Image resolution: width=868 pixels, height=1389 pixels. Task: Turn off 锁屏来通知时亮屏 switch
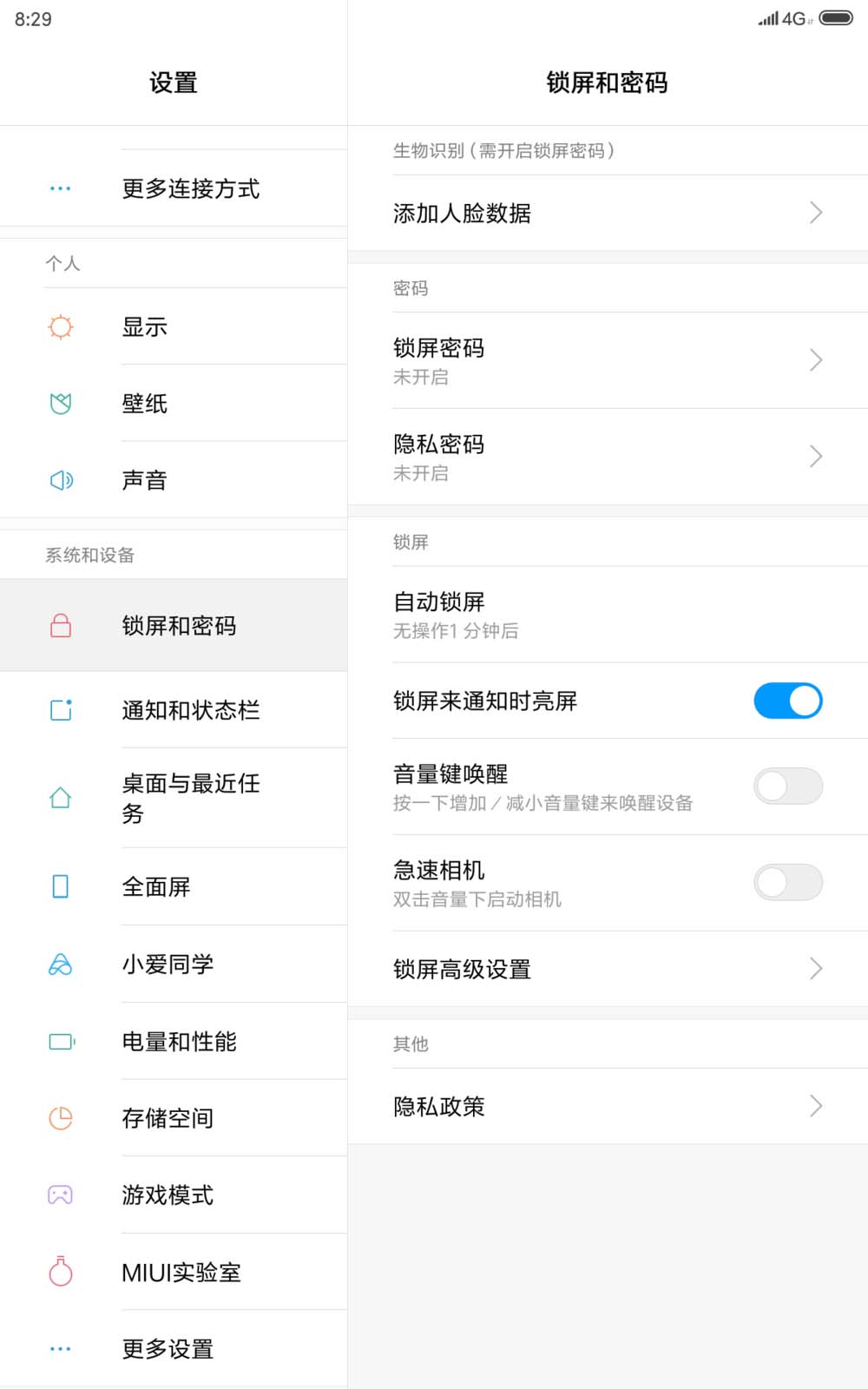(x=787, y=701)
